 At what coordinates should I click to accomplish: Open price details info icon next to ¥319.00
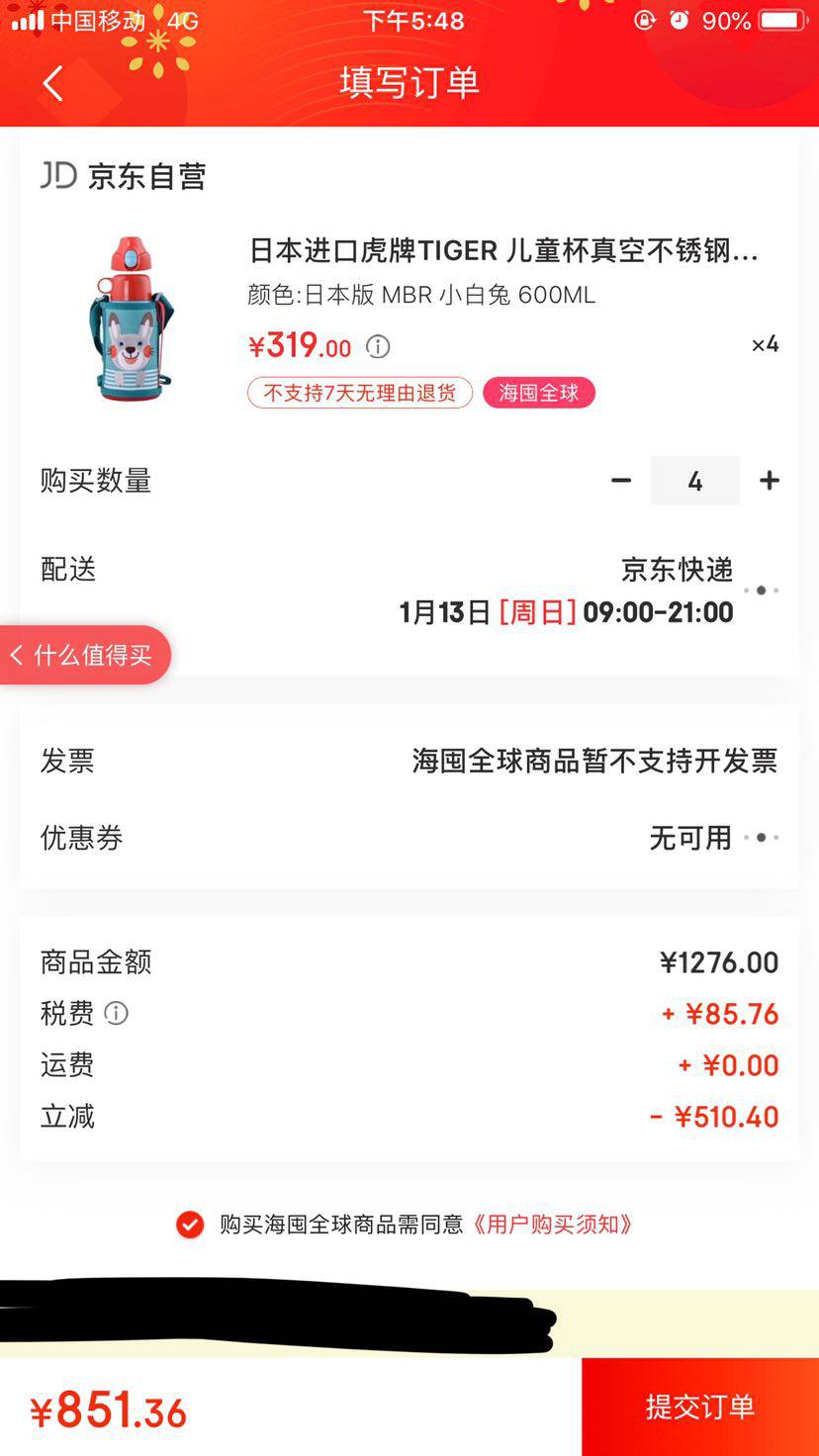coord(377,347)
